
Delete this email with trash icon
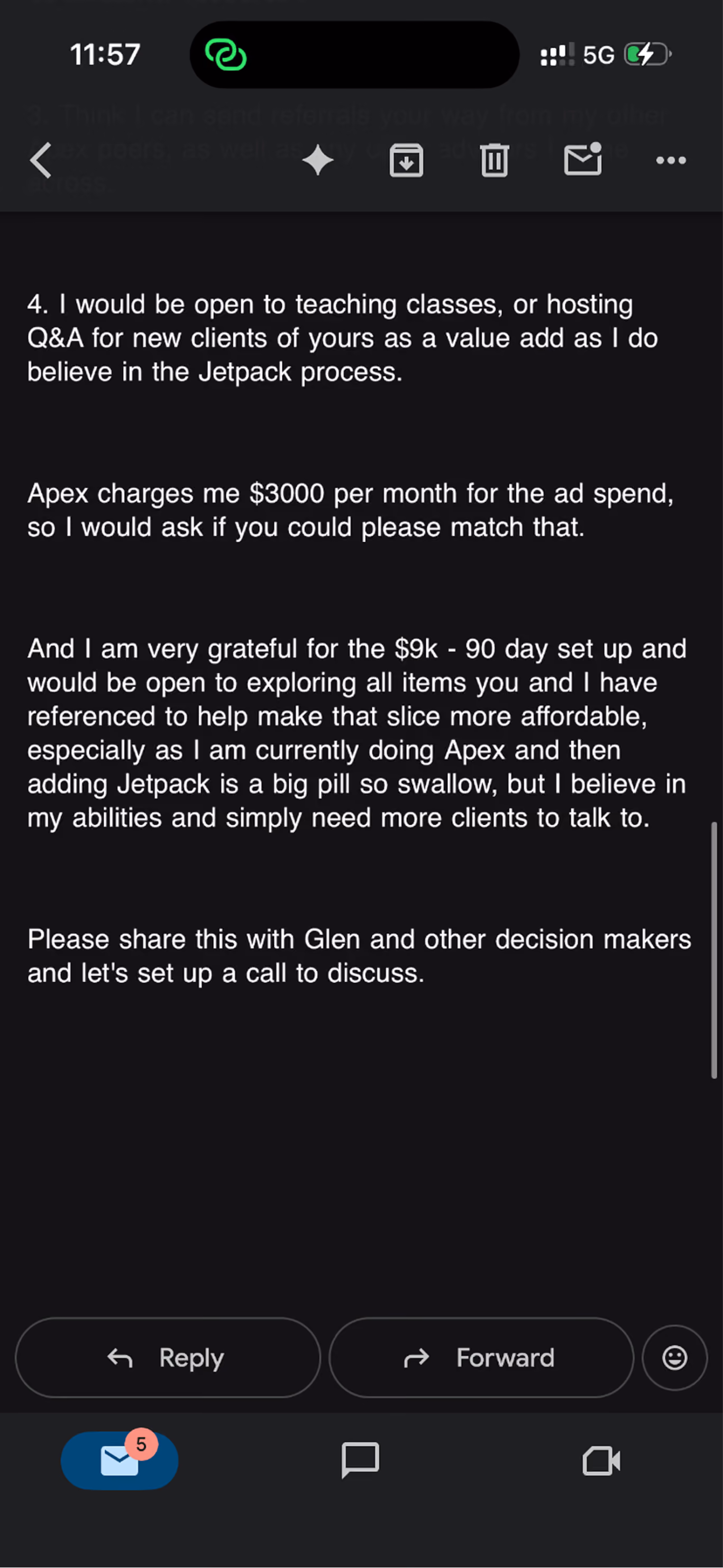[494, 161]
